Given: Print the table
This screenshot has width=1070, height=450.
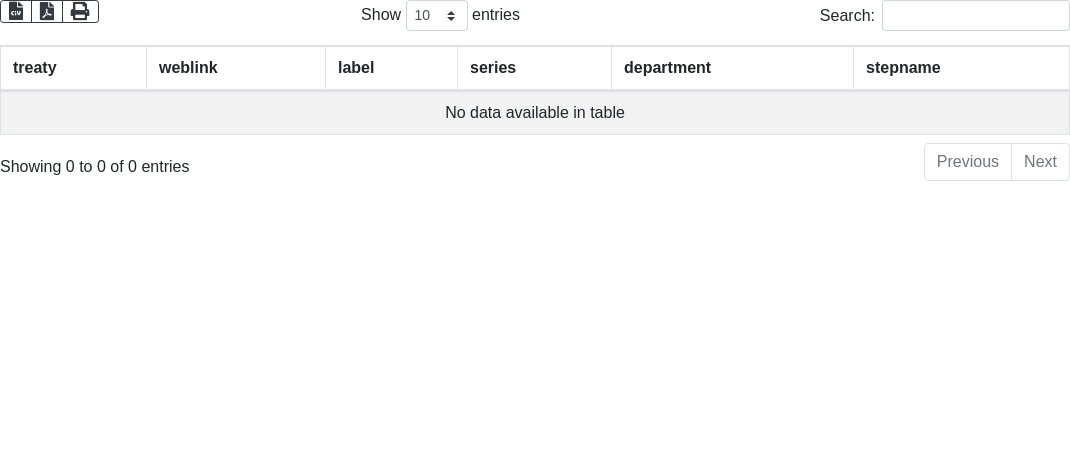Looking at the screenshot, I should pos(80,11).
